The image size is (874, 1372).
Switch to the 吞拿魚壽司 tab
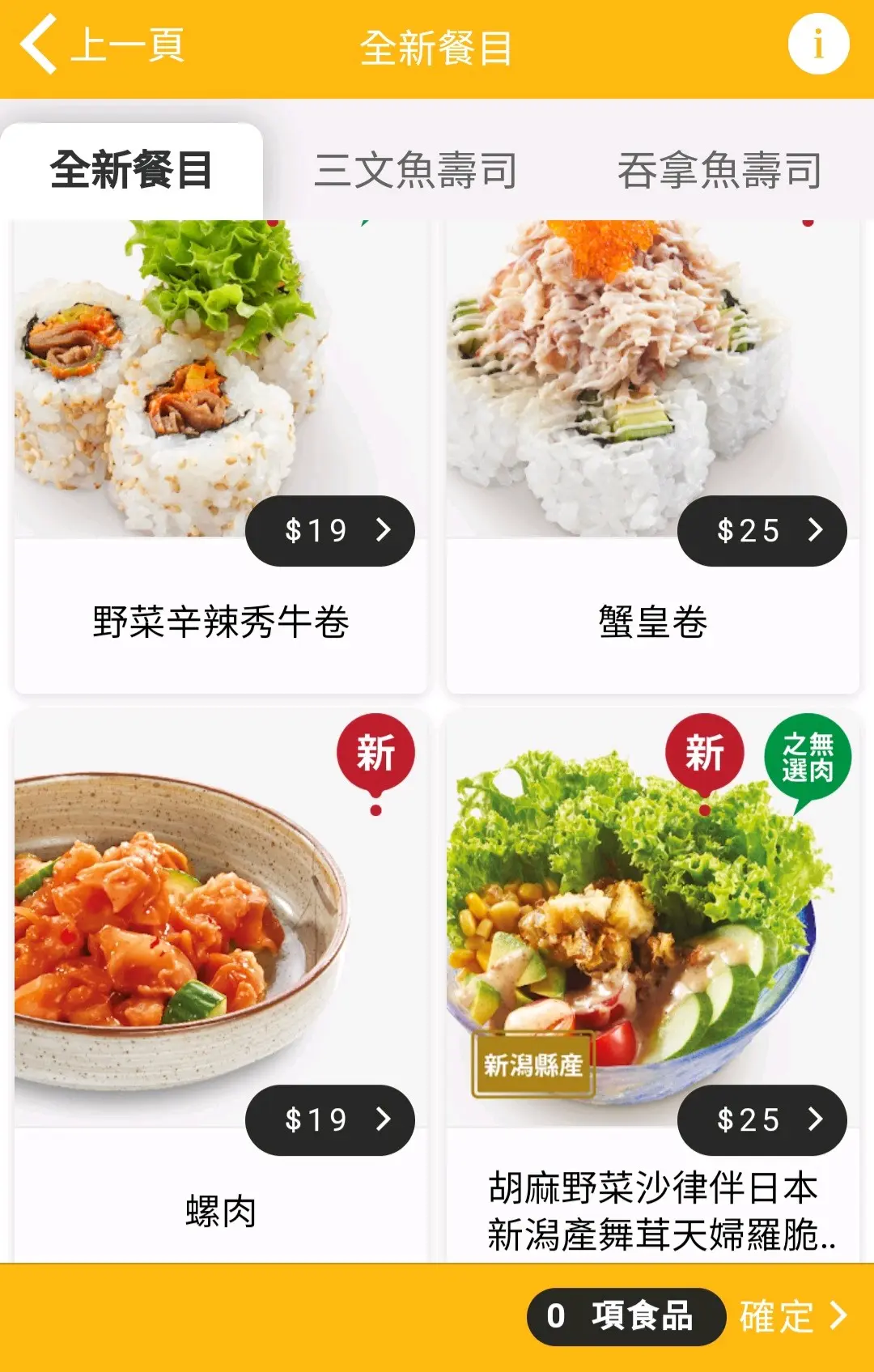tap(719, 171)
